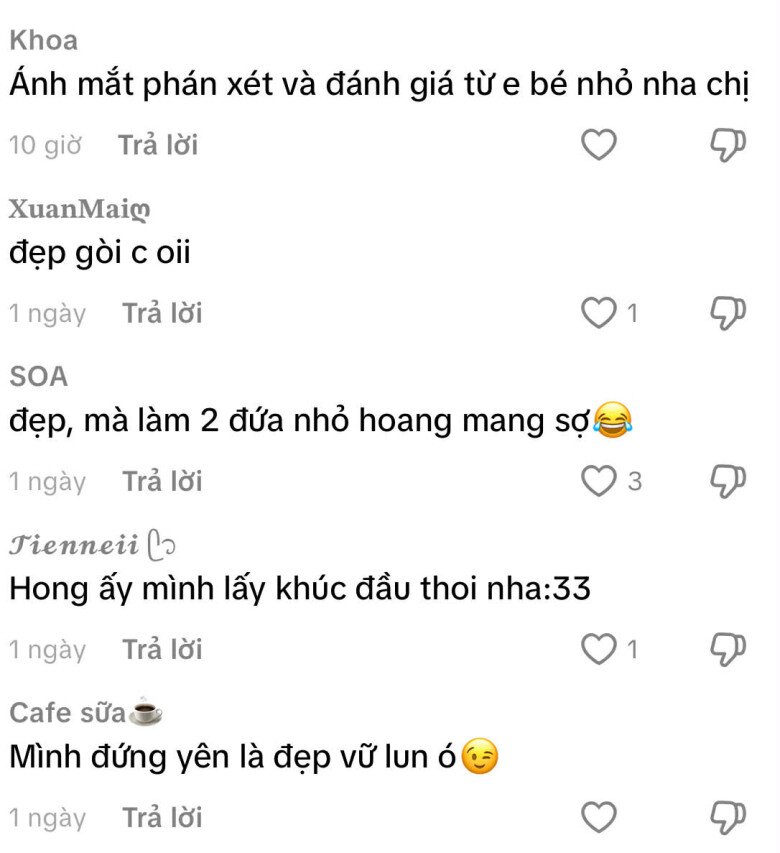780x853 pixels.
Task: Like XuanMai's comment showing 1 like
Action: pyautogui.click(x=598, y=313)
